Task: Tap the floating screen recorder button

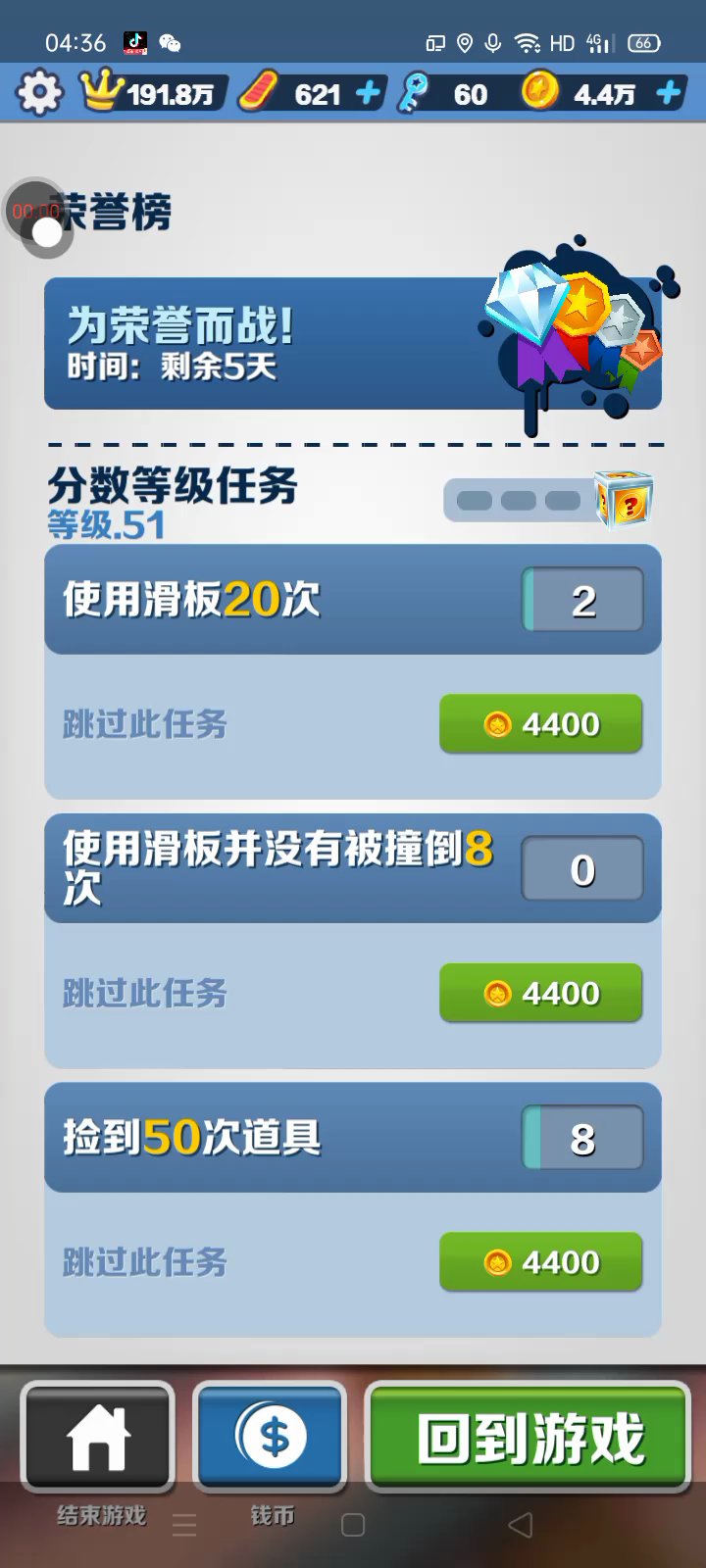Action: (39, 218)
